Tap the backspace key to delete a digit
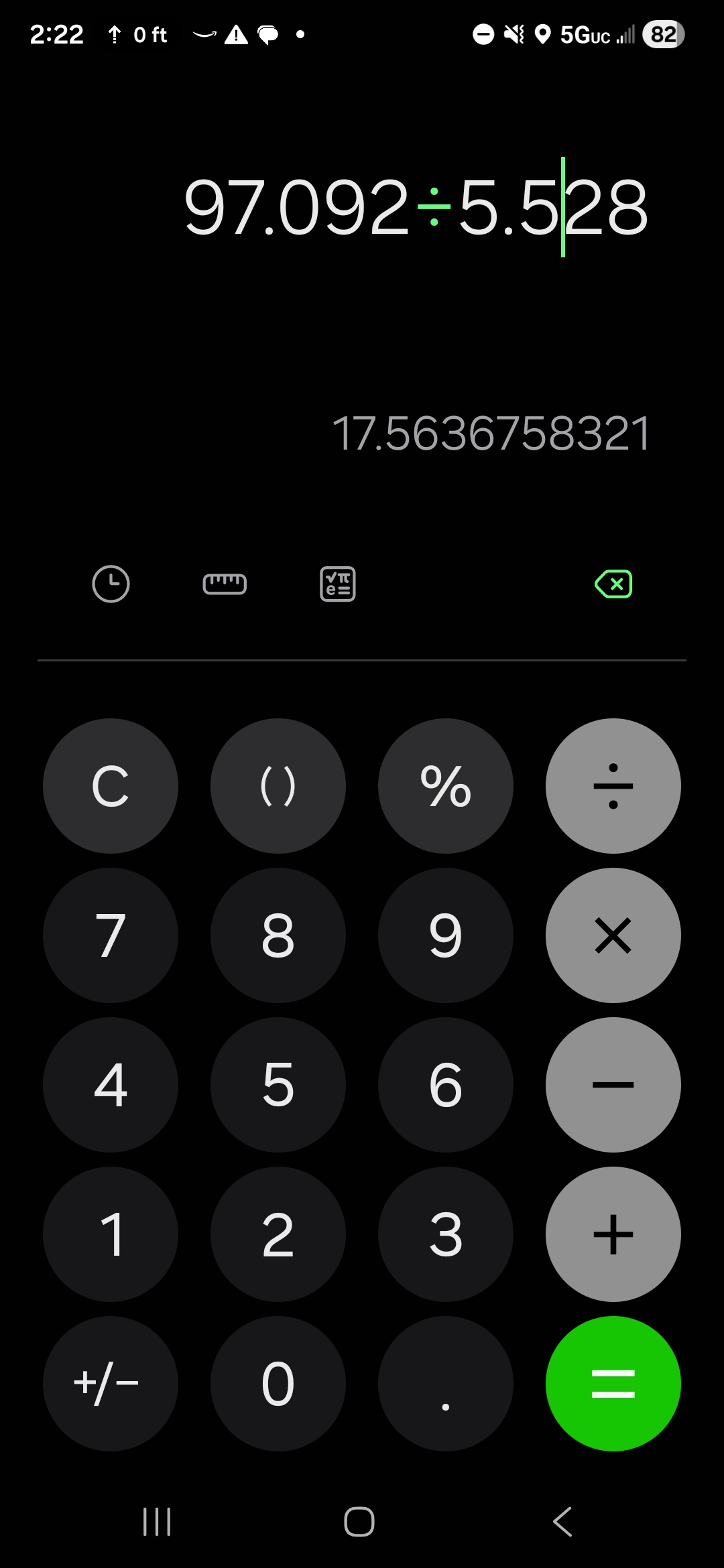 click(x=613, y=584)
